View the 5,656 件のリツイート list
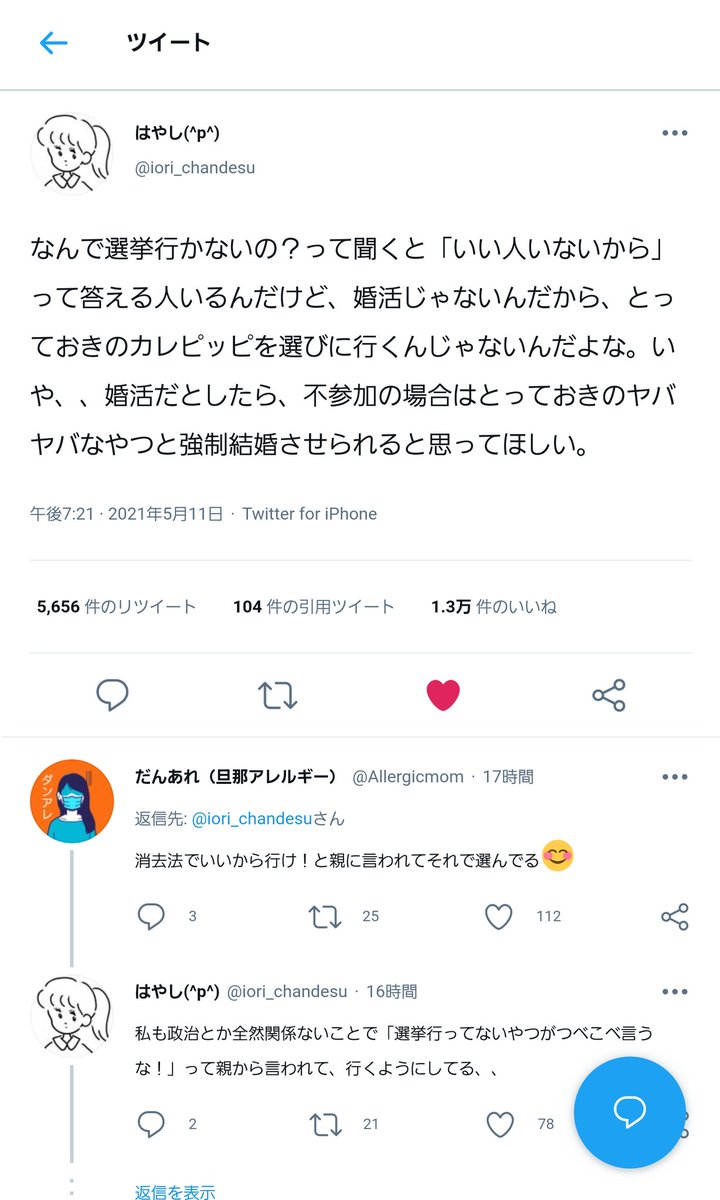Image resolution: width=720 pixels, height=1200 pixels. [x=116, y=606]
